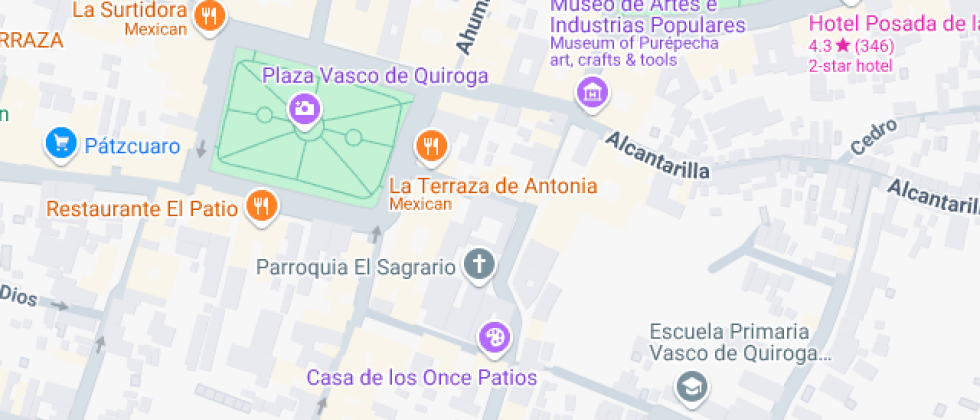Select the La Surtidora restaurant pin
The image size is (980, 420).
tap(210, 15)
